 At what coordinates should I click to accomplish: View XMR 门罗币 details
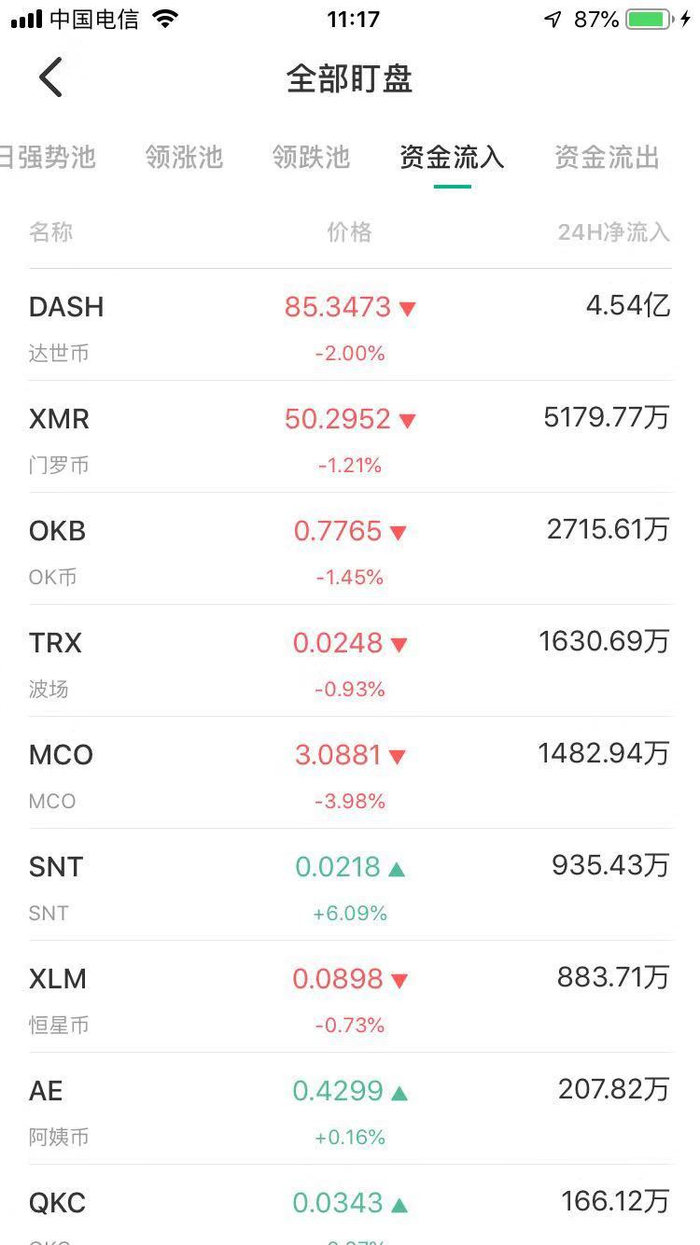pos(349,437)
